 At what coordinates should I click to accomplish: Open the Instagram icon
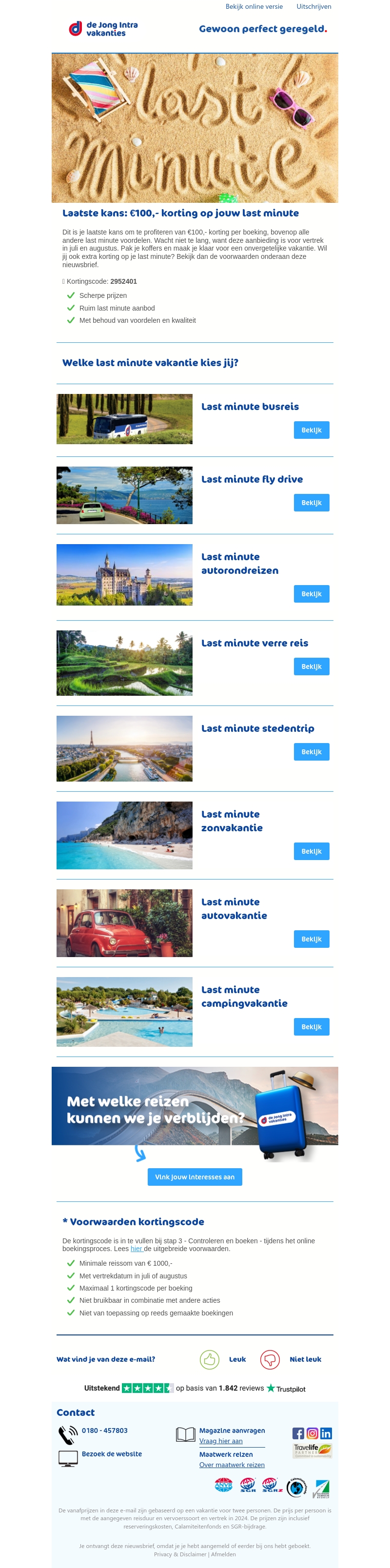312,1433
